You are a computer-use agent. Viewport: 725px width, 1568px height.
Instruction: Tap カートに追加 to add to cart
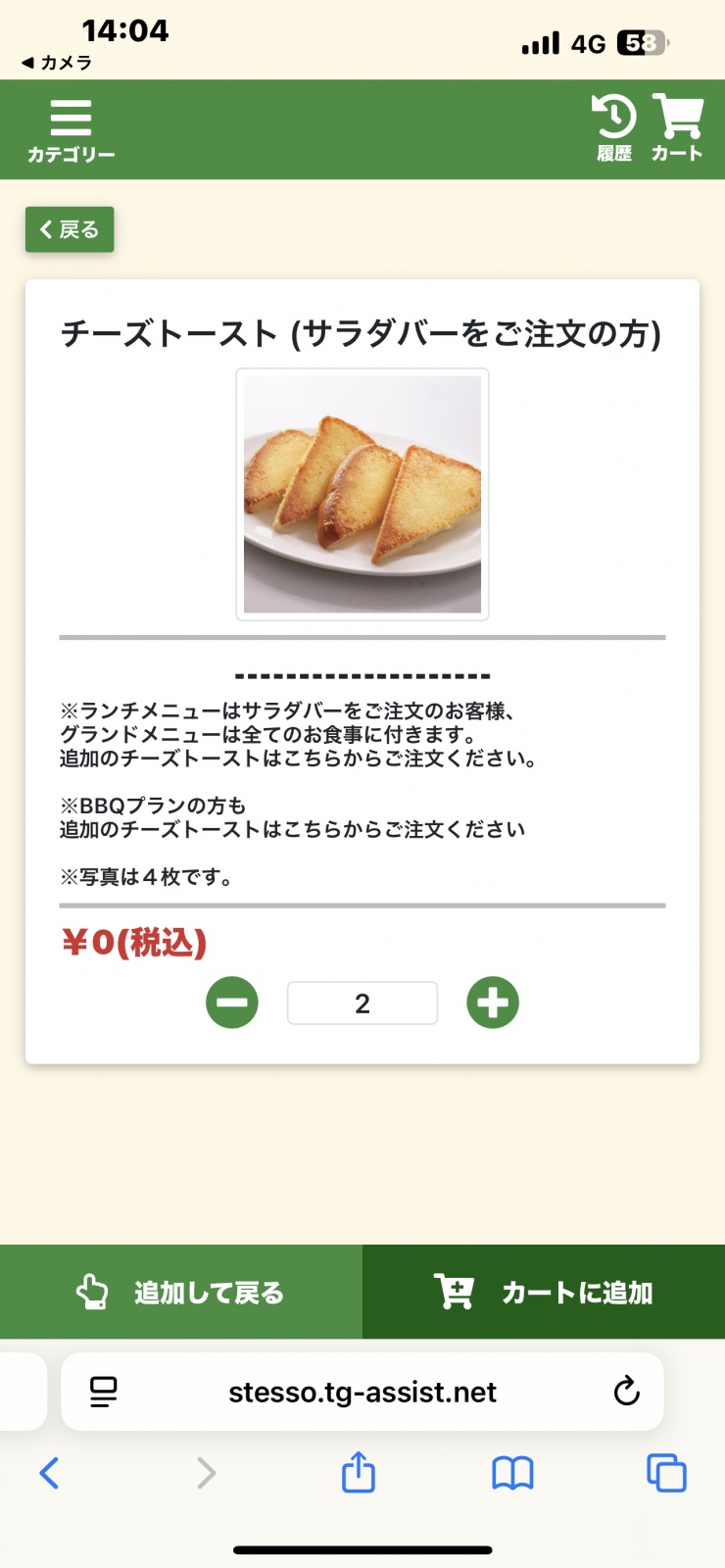pos(544,1292)
